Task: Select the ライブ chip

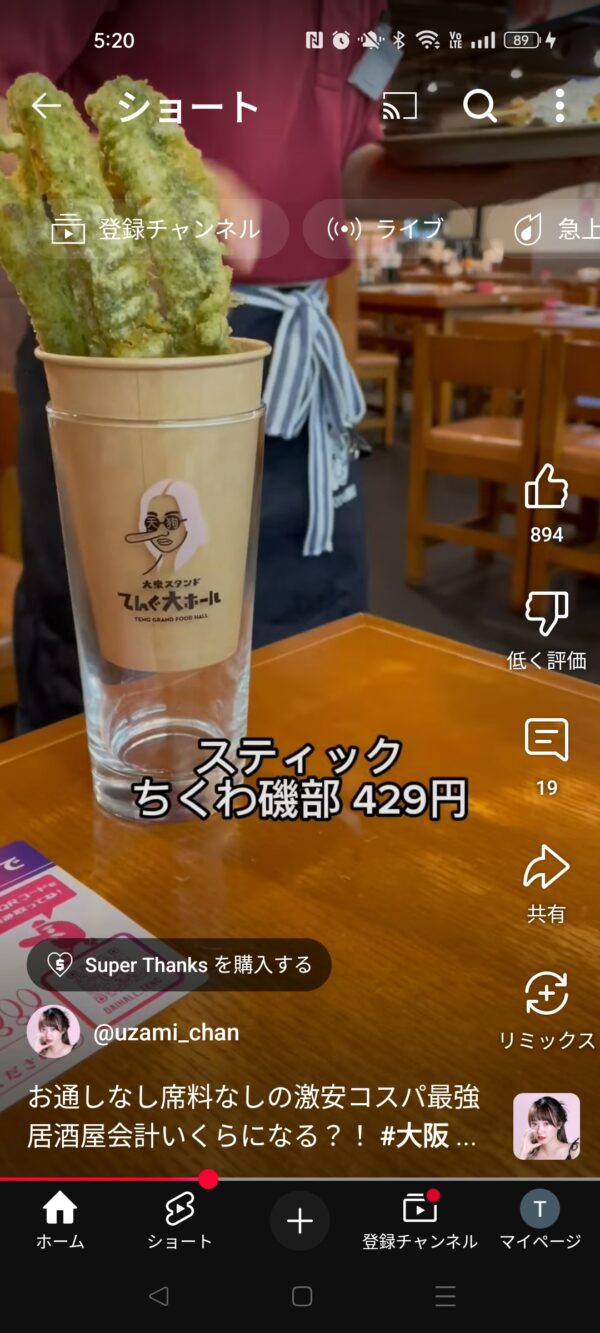Action: click(x=386, y=230)
